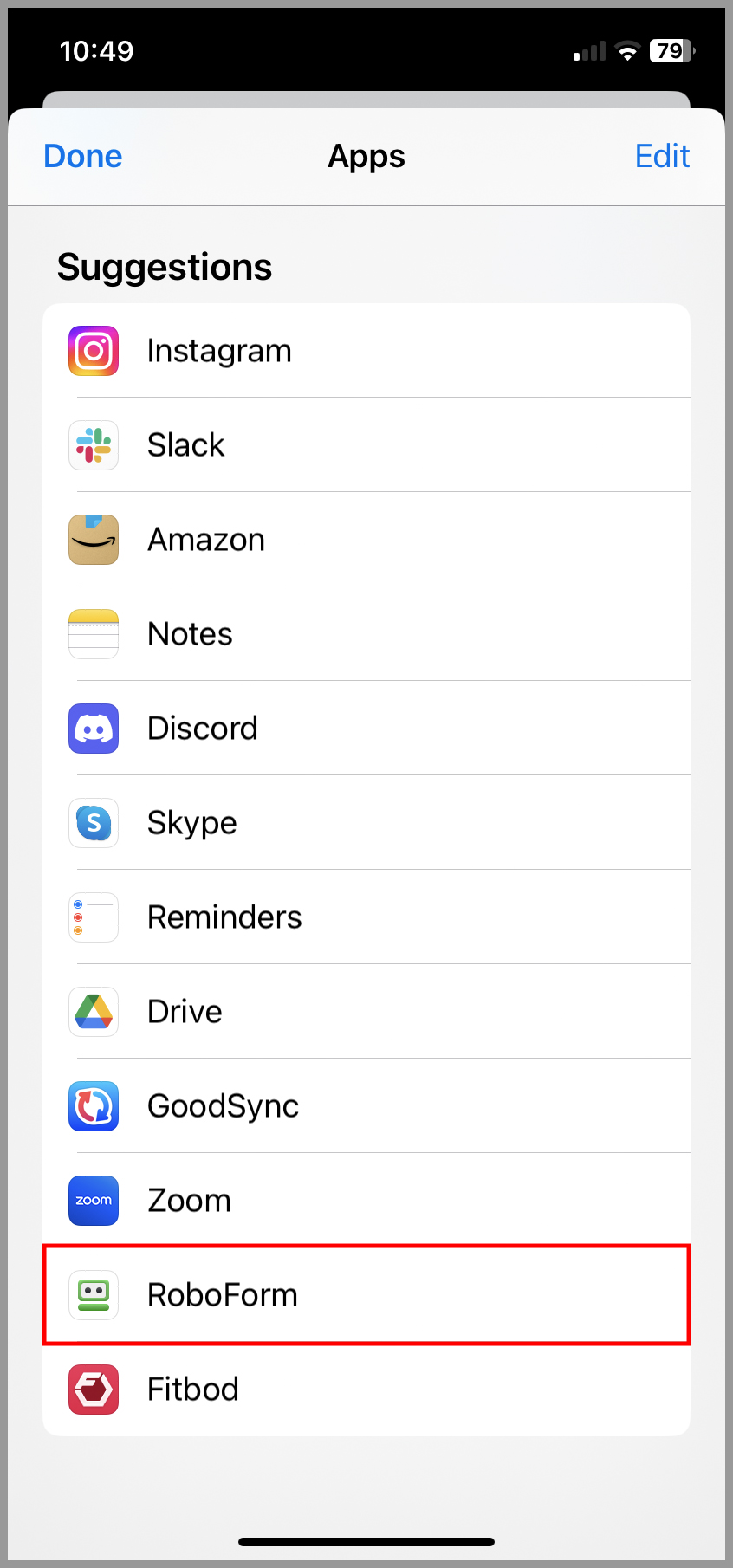
Task: Open the GoodSync entry
Action: (x=366, y=1106)
